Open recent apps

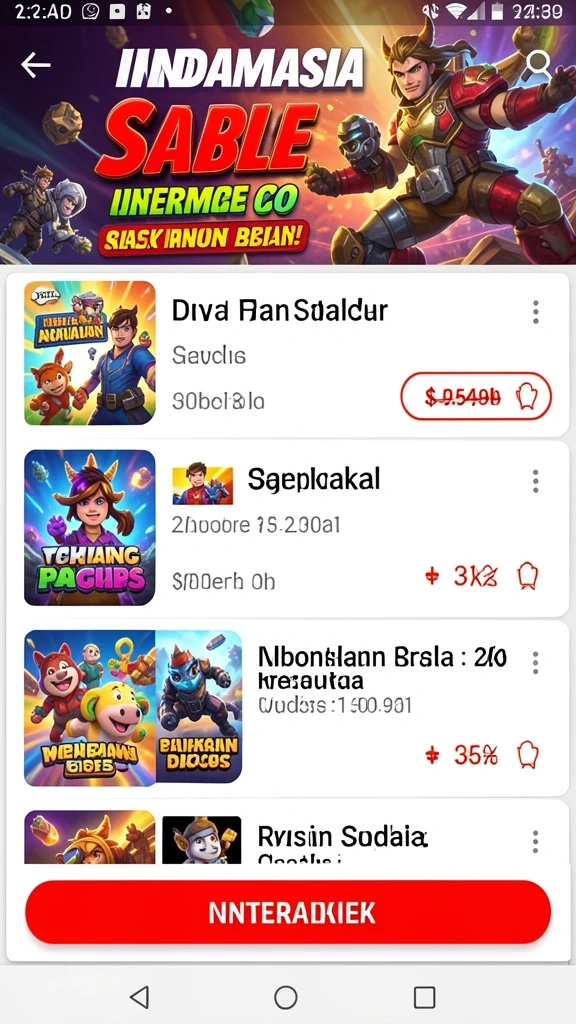424,997
